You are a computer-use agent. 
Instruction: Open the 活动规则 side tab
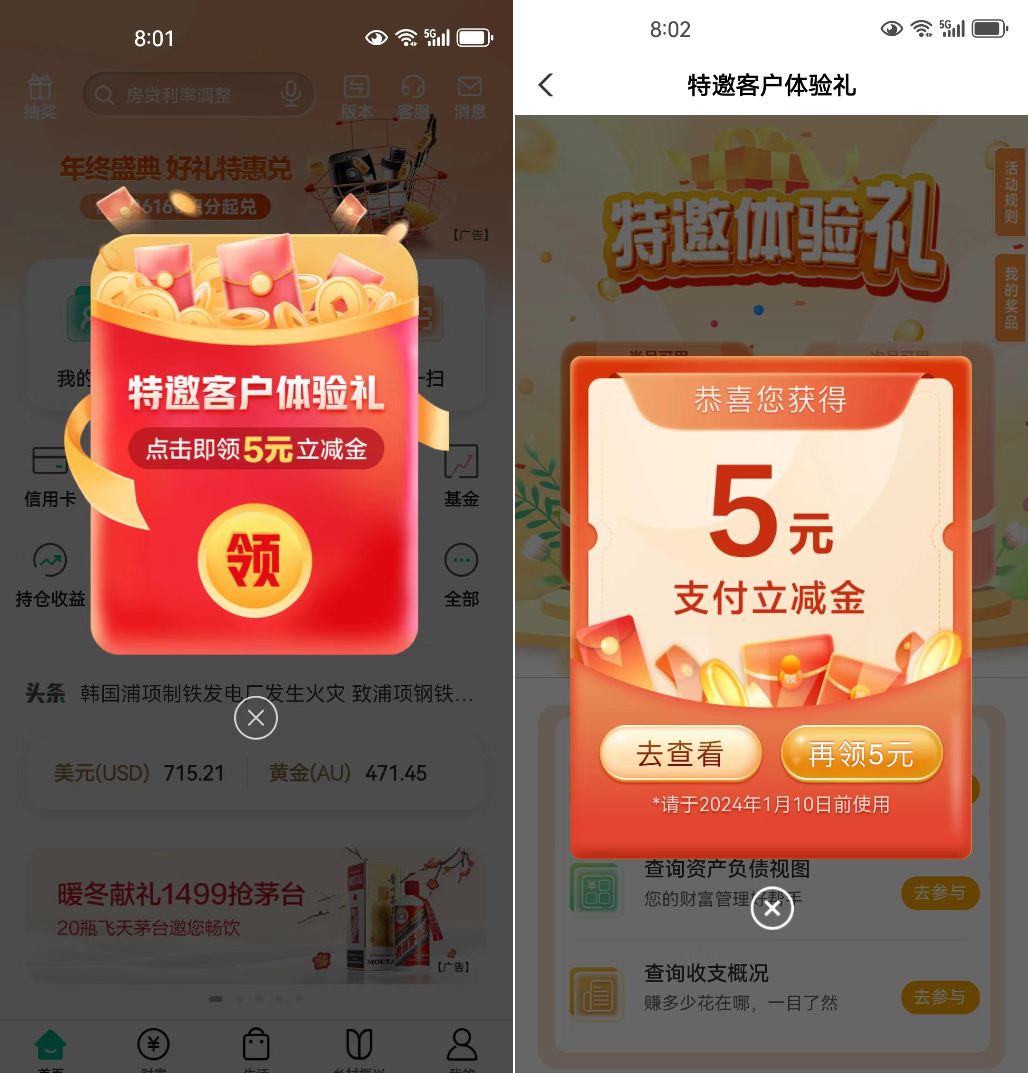click(1010, 193)
